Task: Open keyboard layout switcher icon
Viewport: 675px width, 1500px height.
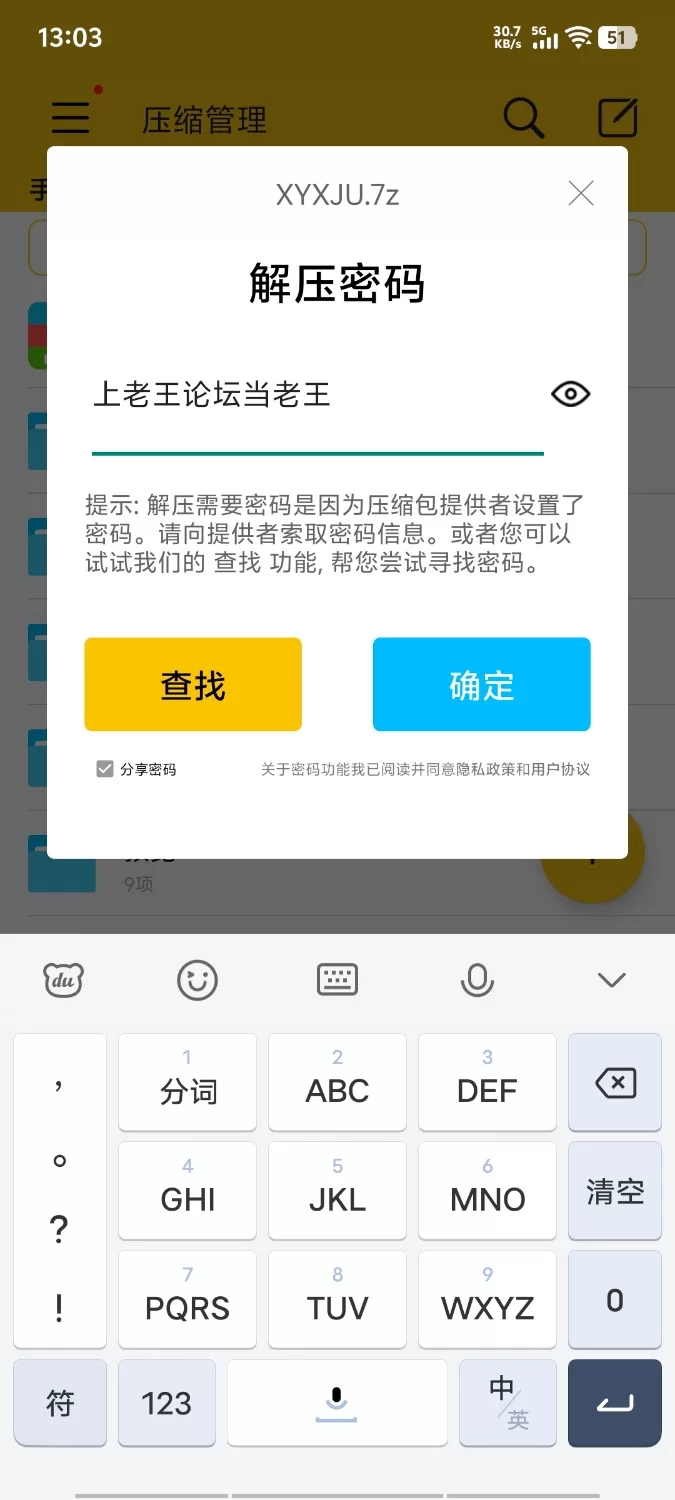Action: pyautogui.click(x=337, y=980)
